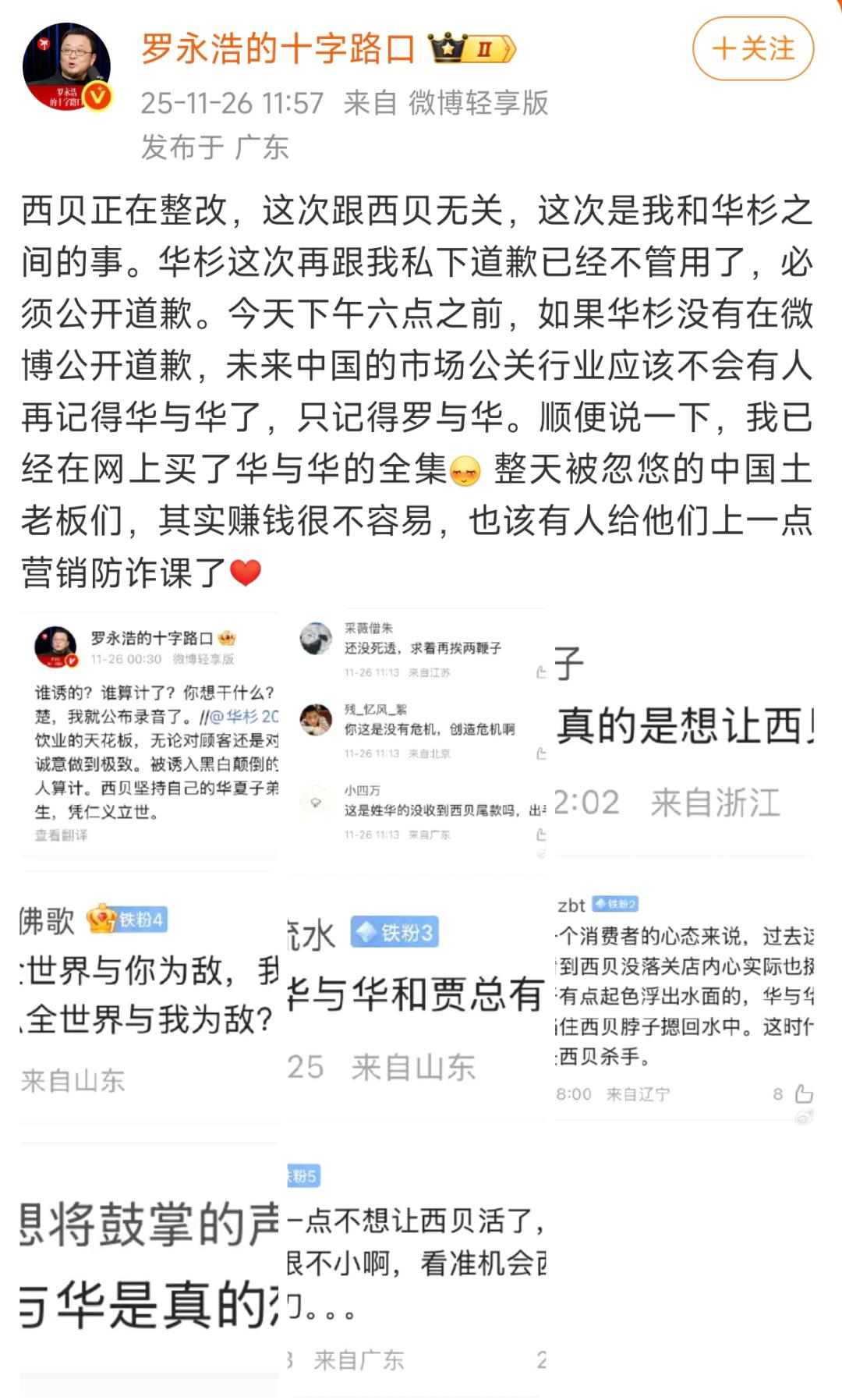Open the image with the 来自浙江 comment
Viewport: 842px width, 1400px height.
click(684, 734)
